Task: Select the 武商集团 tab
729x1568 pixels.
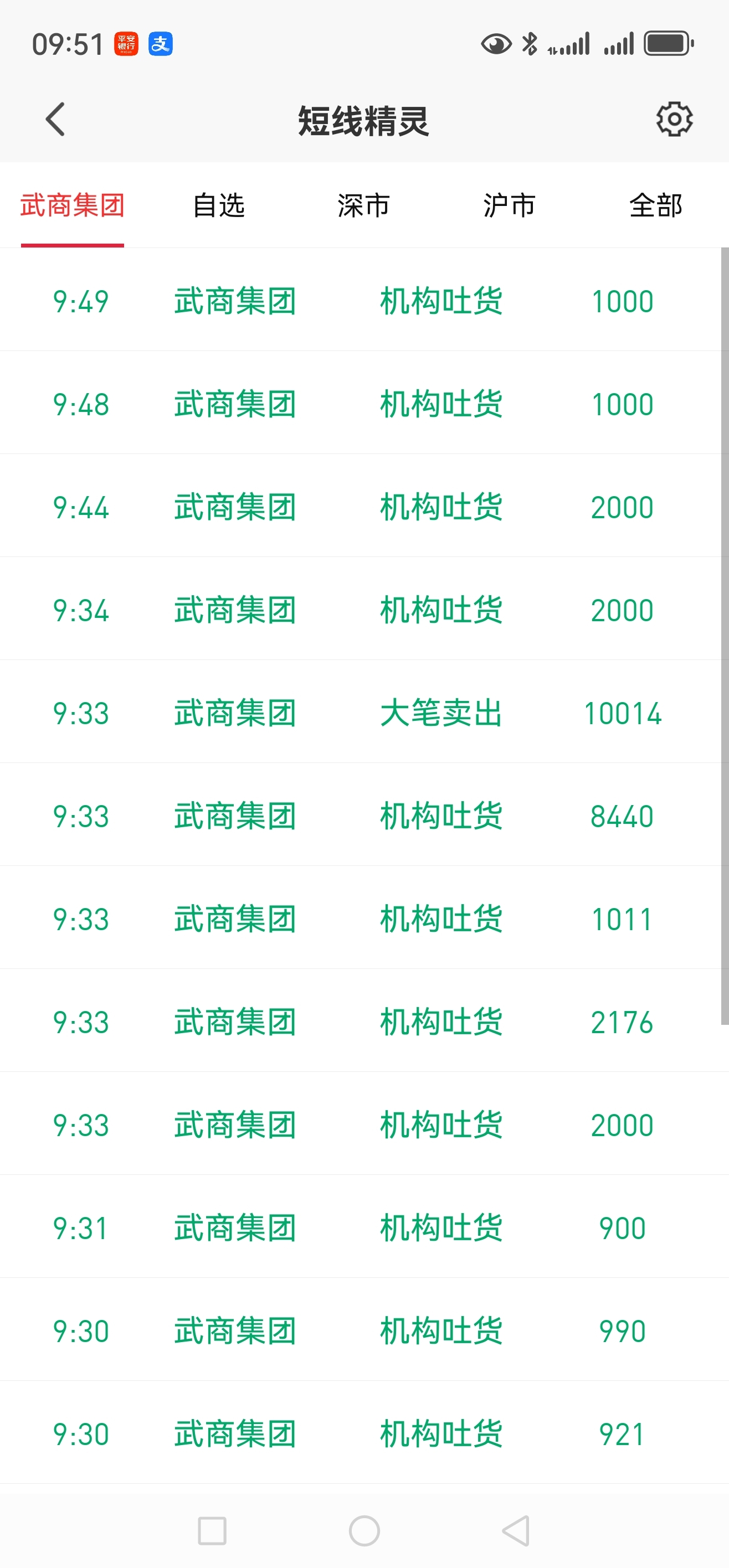Action: point(73,205)
